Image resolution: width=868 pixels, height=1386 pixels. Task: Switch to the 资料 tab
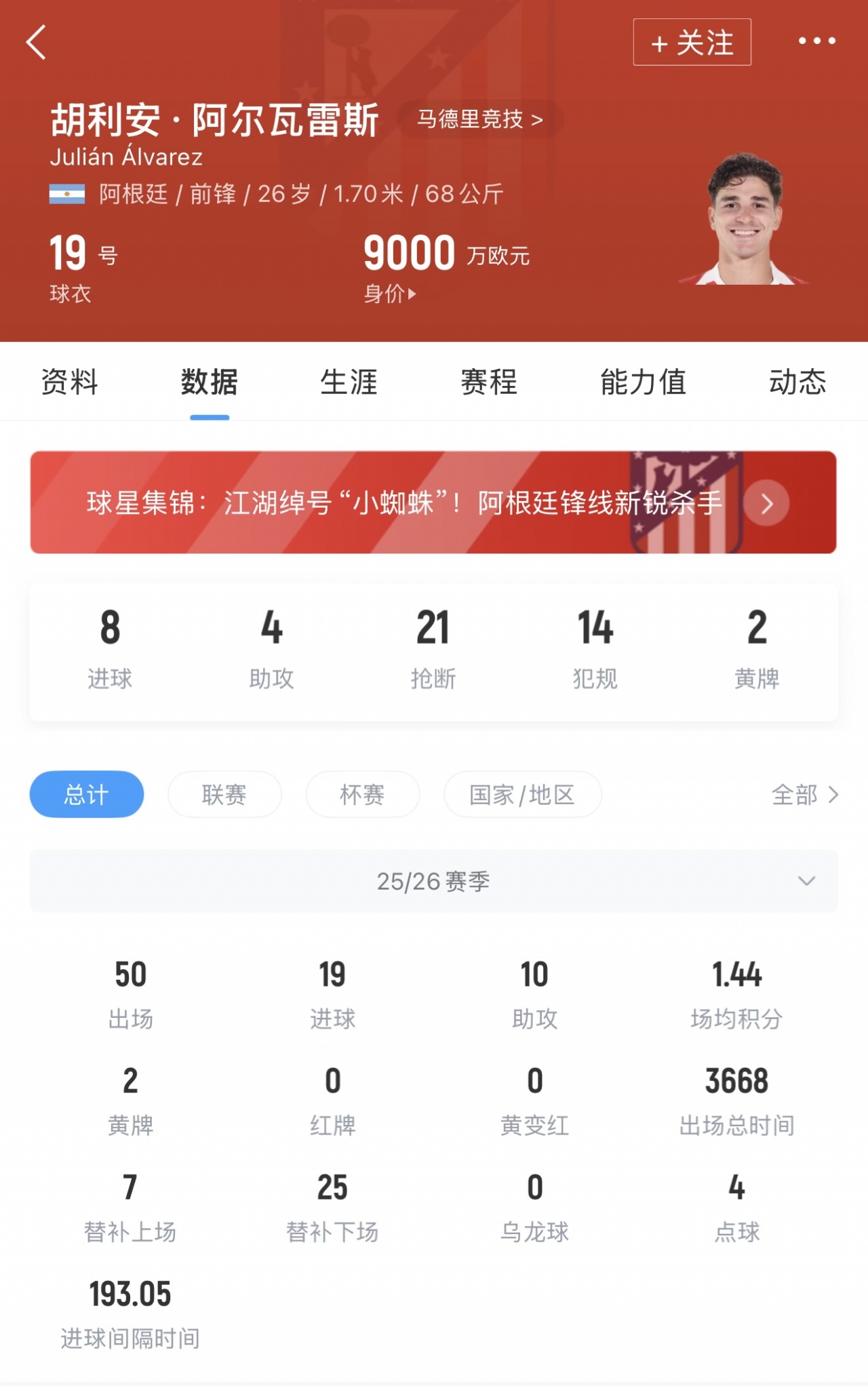coord(69,382)
